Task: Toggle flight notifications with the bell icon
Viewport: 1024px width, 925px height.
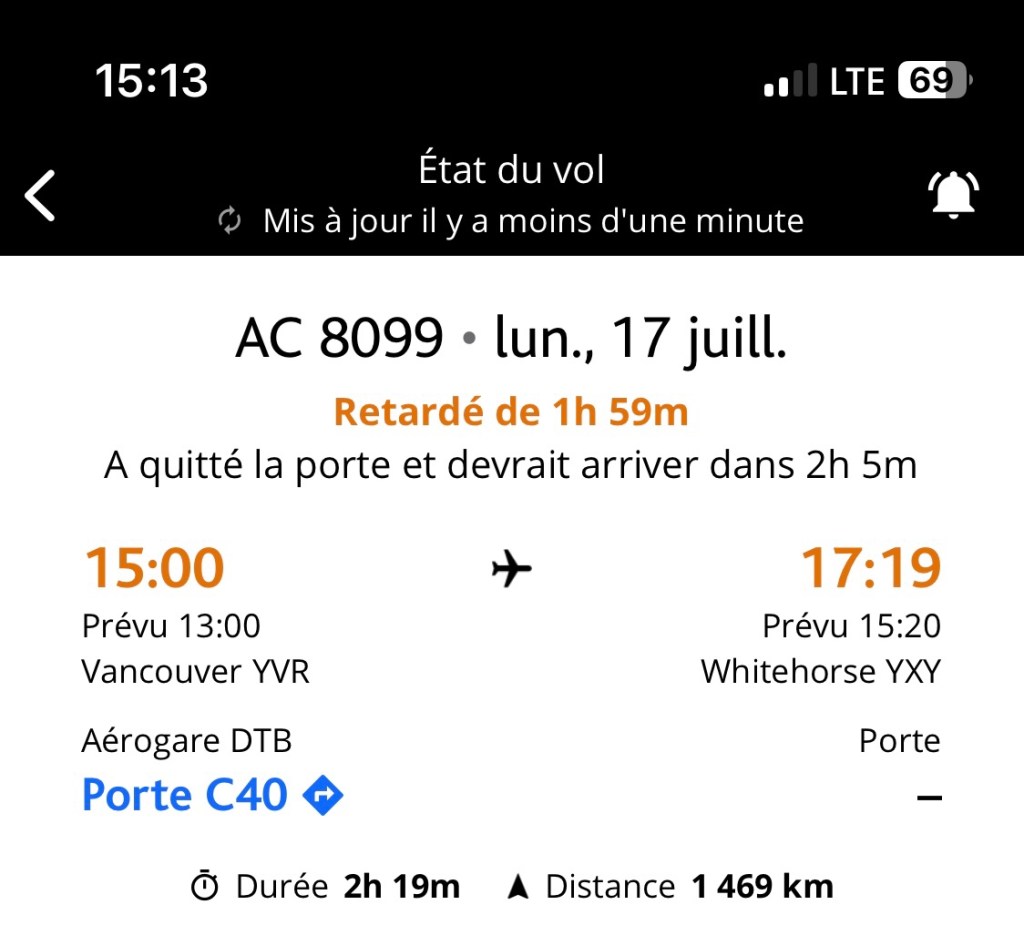Action: click(953, 195)
